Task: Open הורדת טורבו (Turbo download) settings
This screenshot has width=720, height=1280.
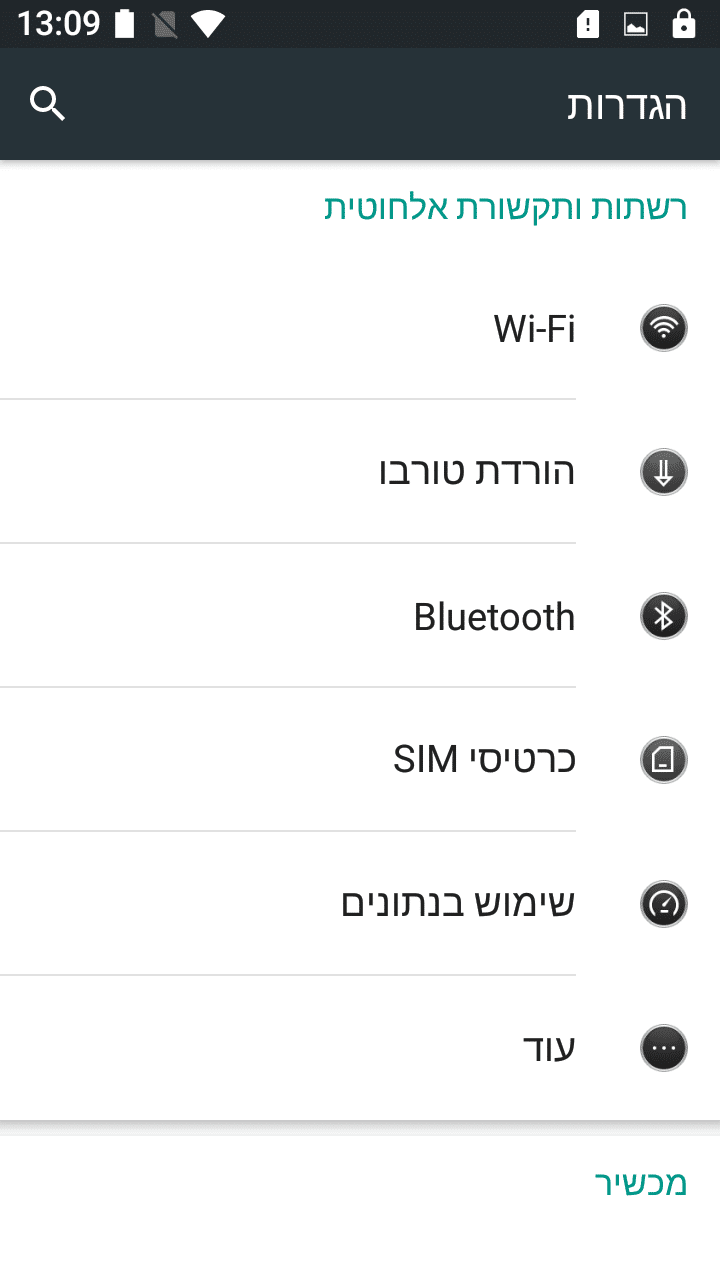Action: (477, 472)
